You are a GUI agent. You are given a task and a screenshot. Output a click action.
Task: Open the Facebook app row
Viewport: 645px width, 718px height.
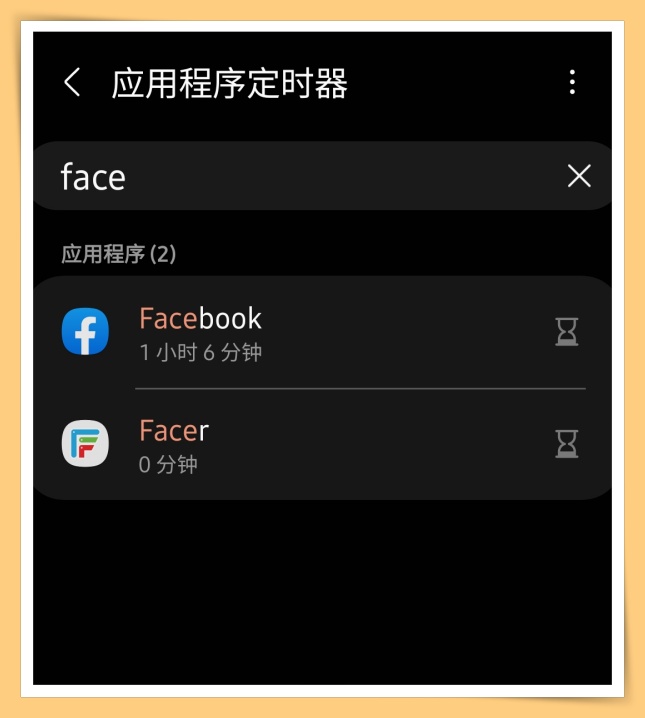[300, 332]
